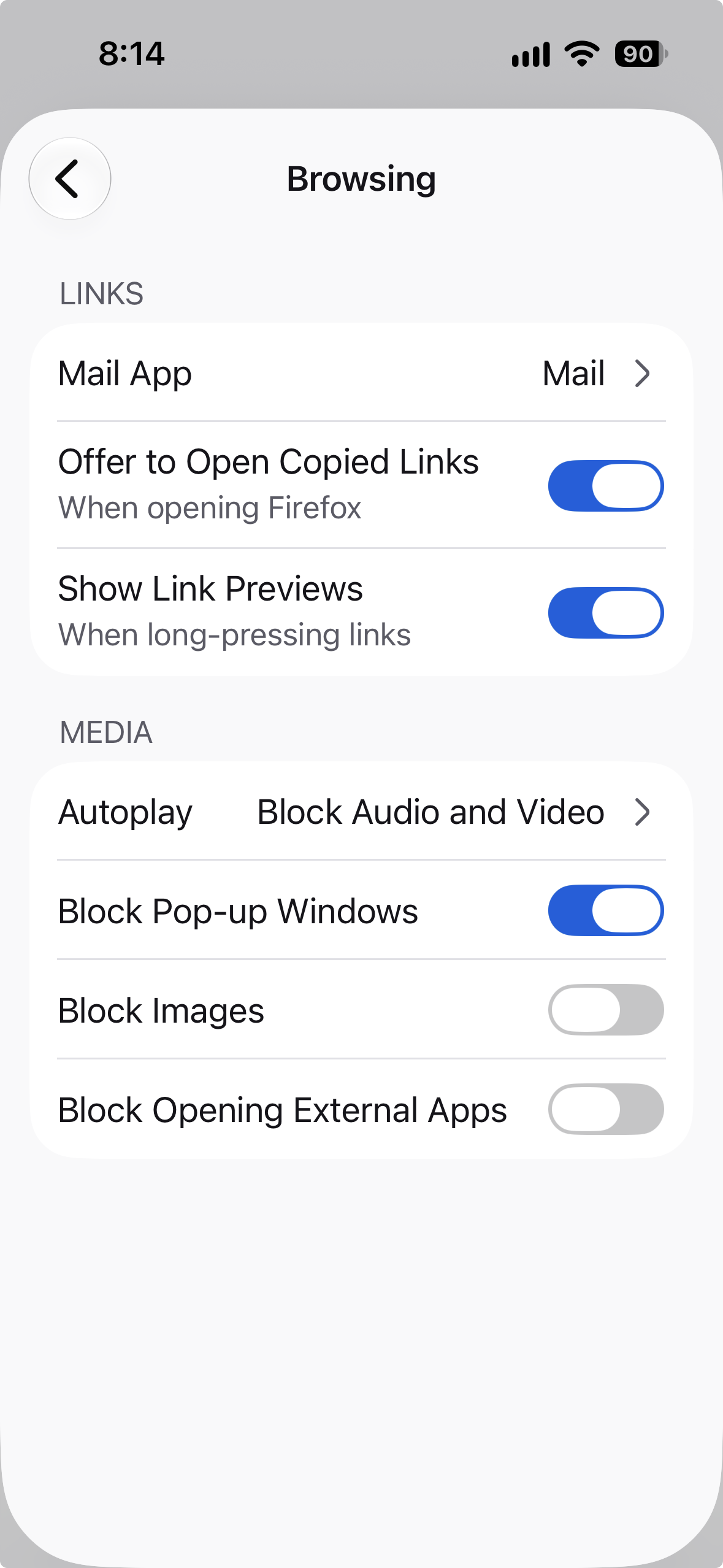The height and width of the screenshot is (1568, 723).
Task: Go back from Browsing settings
Action: tap(70, 179)
